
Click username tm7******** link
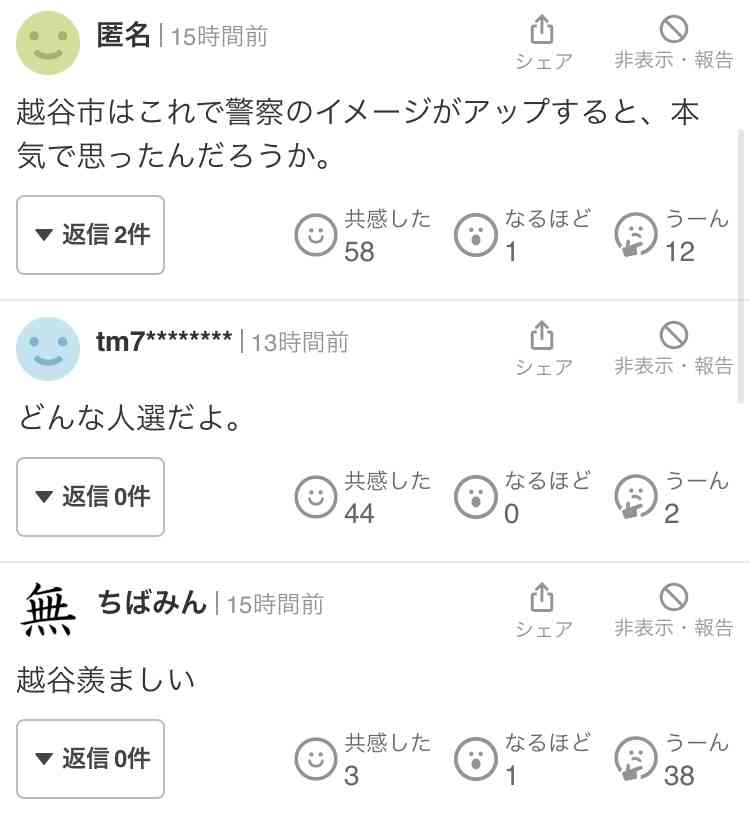tap(166, 341)
